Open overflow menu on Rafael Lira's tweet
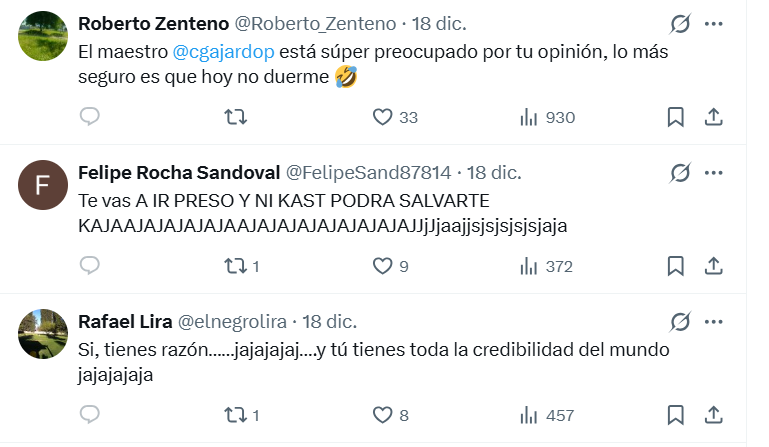Viewport: 769px width, 447px height. pyautogui.click(x=714, y=321)
